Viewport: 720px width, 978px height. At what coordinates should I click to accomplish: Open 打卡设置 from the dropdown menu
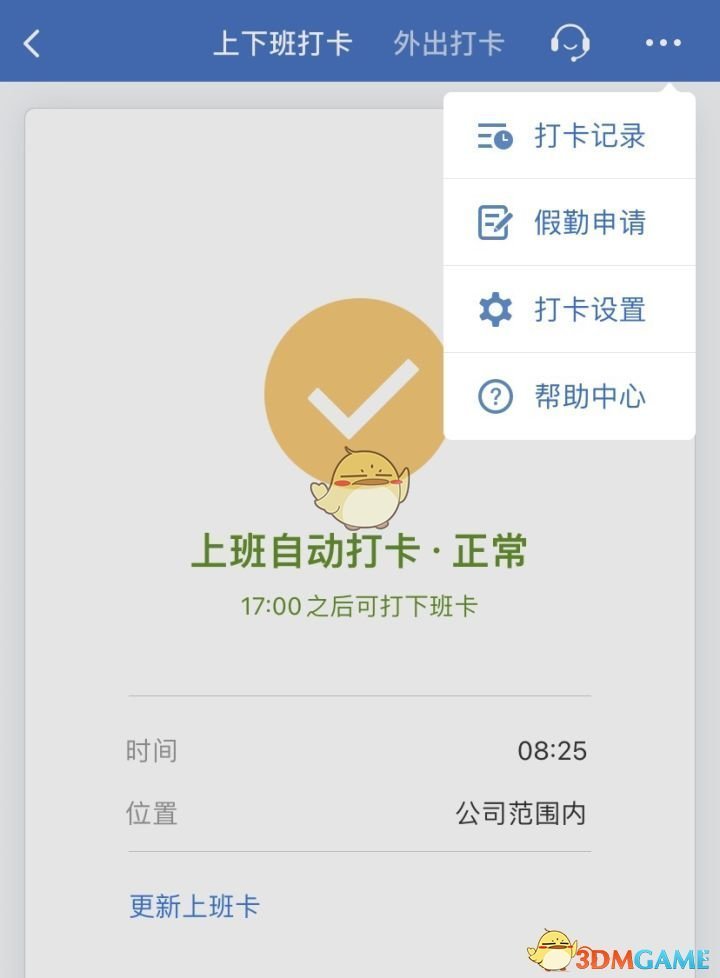[x=569, y=309]
